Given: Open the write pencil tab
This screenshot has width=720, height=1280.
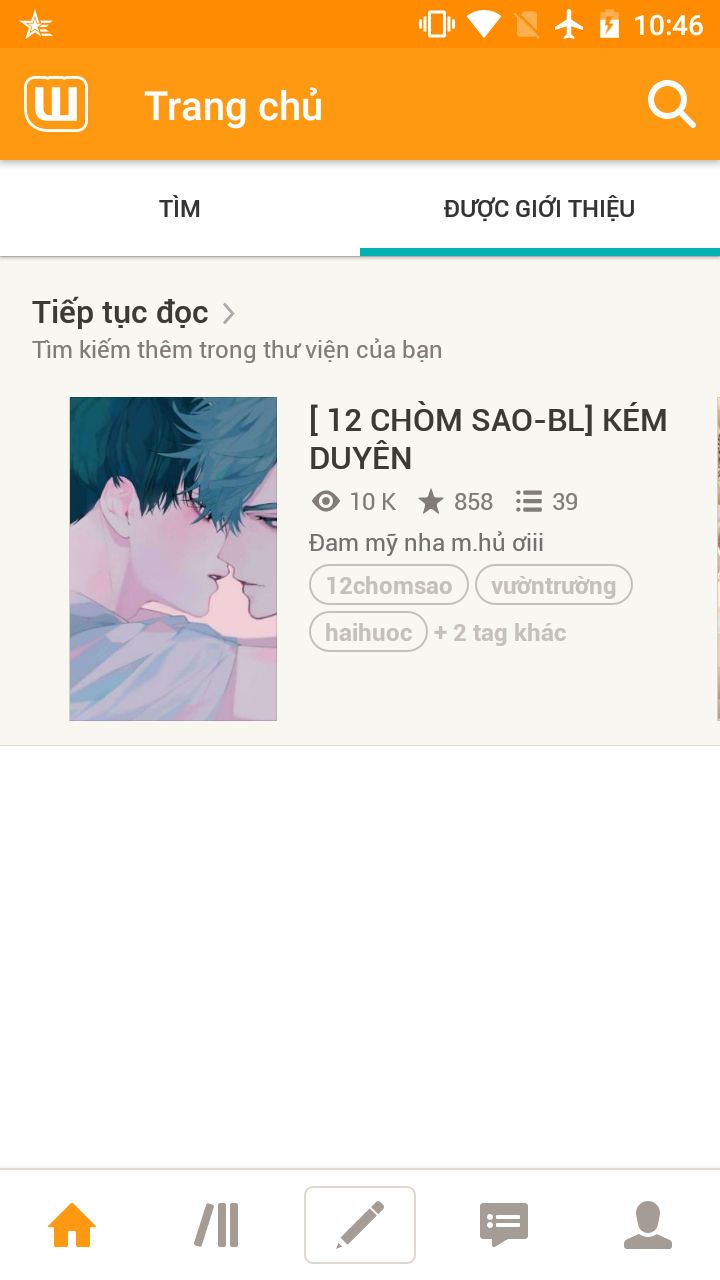Looking at the screenshot, I should tap(360, 1225).
